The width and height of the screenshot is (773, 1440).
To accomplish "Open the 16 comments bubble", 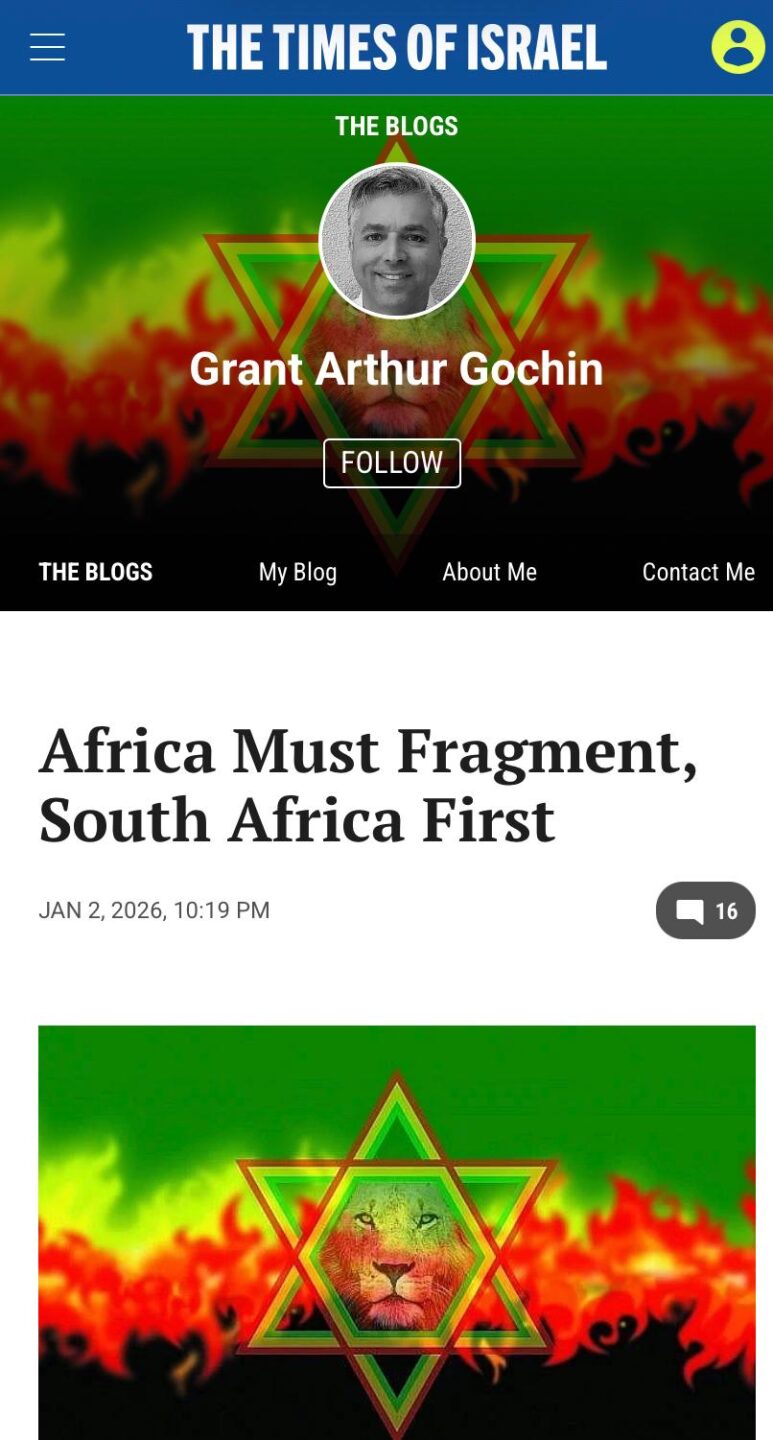I will pyautogui.click(x=705, y=911).
